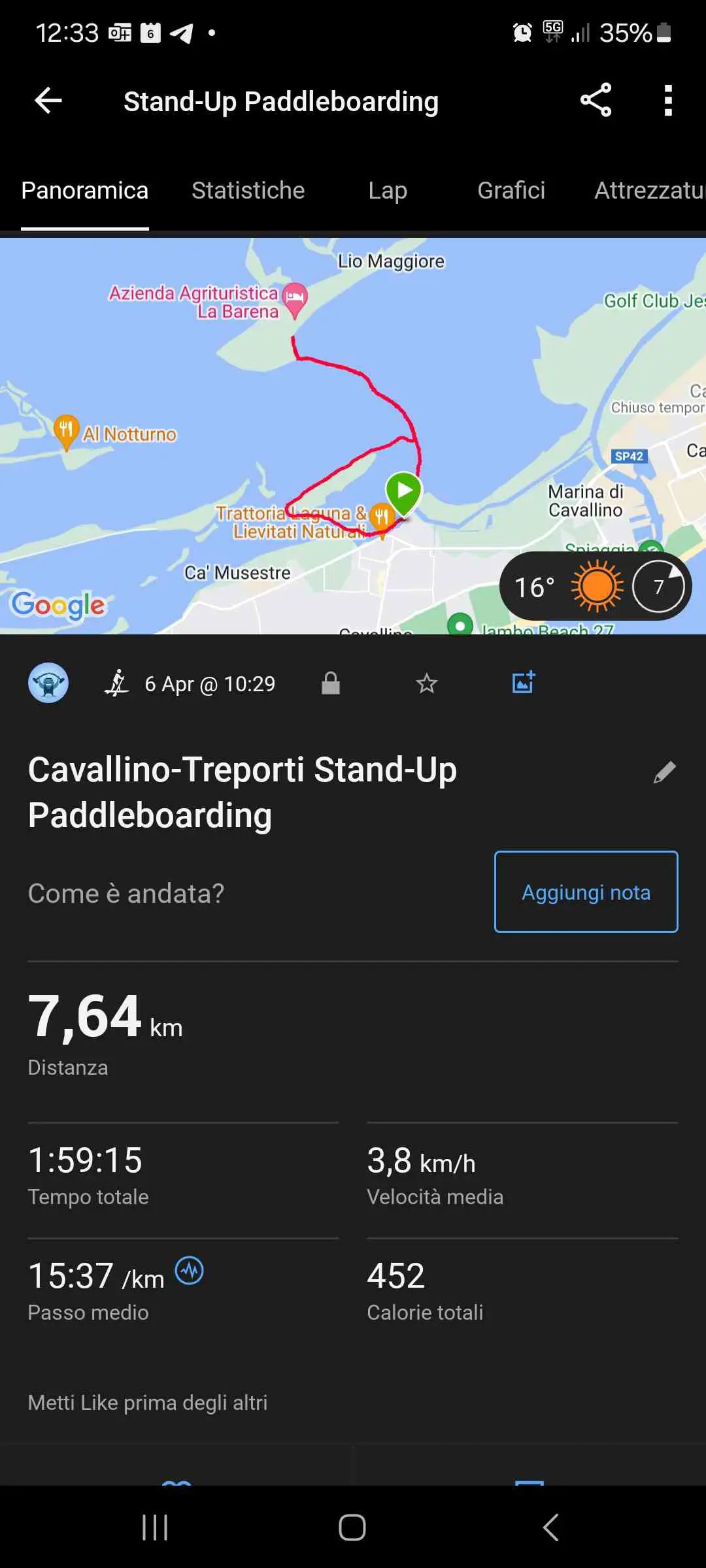Add a photo to the activity
The height and width of the screenshot is (1568, 706).
coord(523,683)
